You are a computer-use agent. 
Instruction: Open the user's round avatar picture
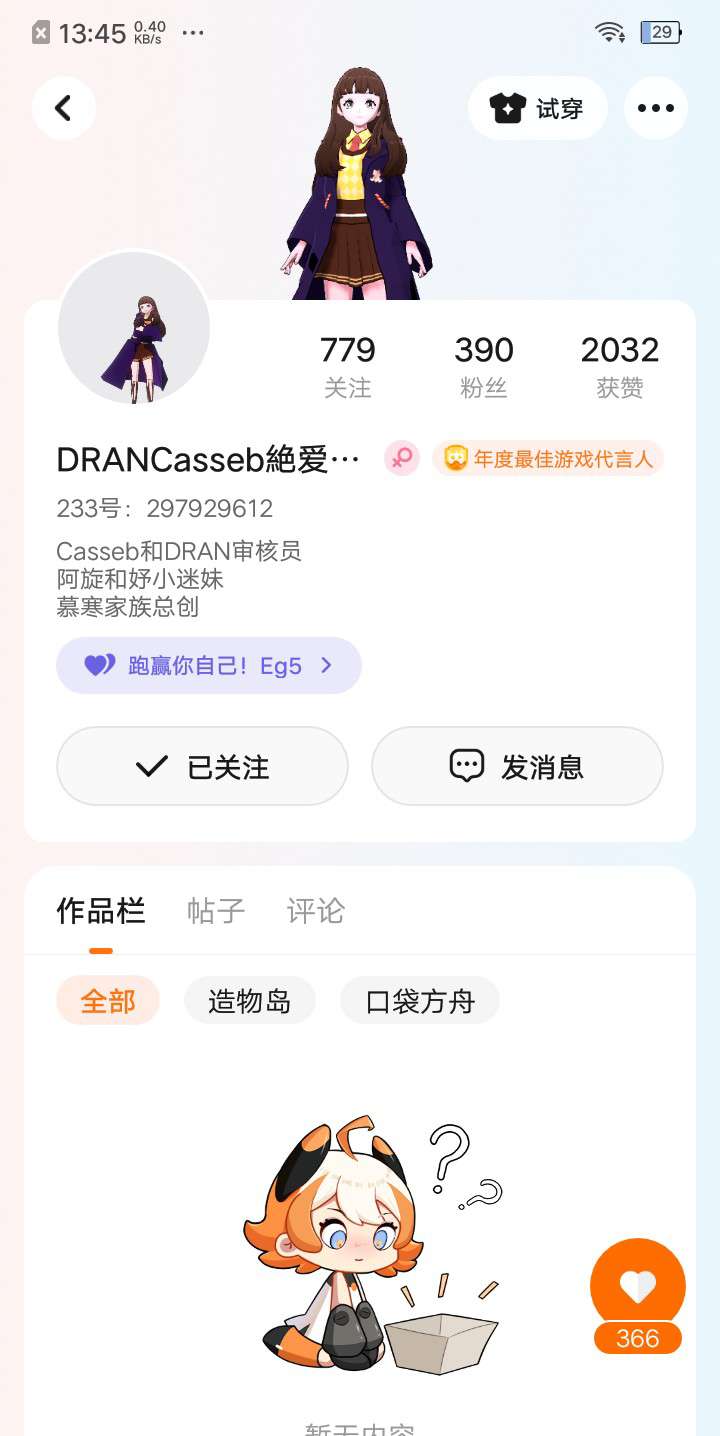point(134,328)
